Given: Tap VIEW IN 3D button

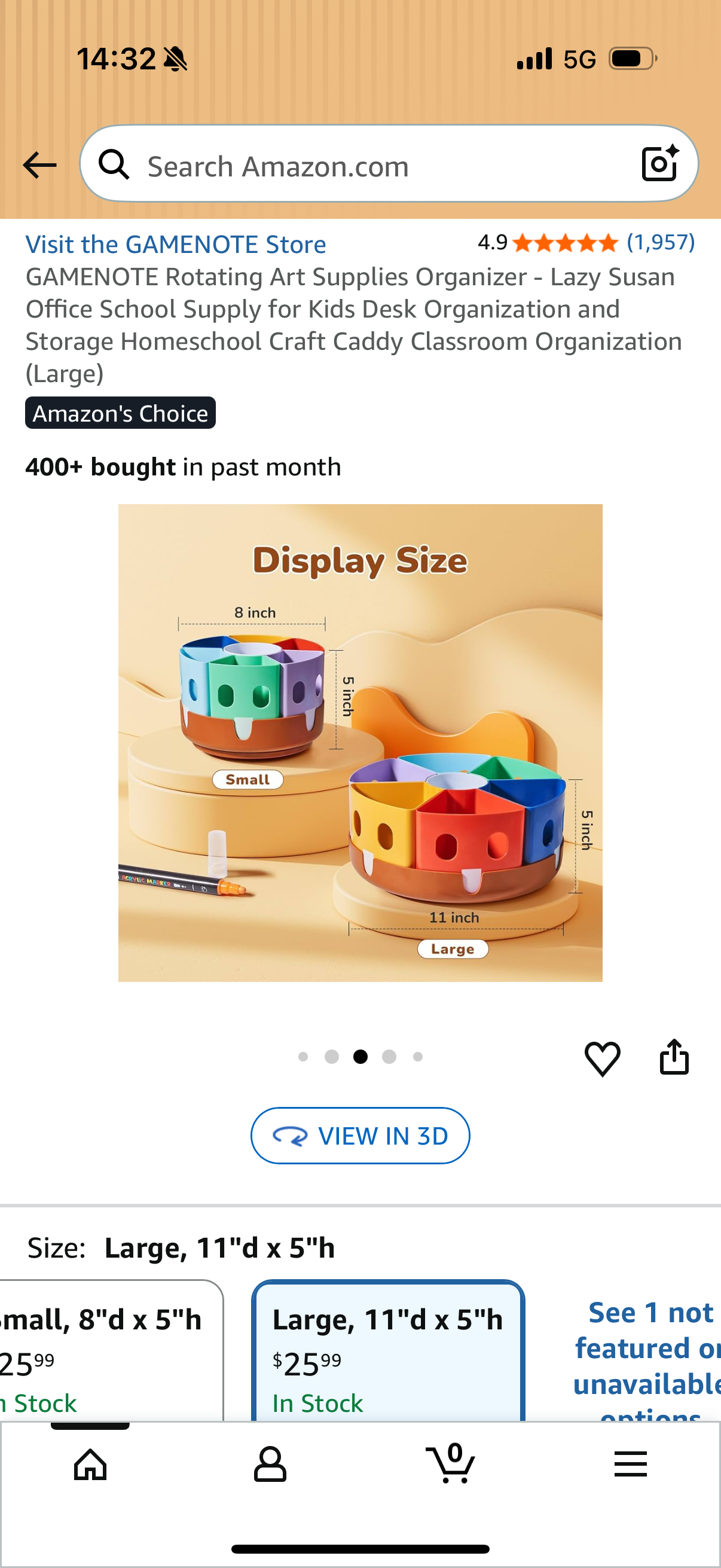Looking at the screenshot, I should (360, 1136).
